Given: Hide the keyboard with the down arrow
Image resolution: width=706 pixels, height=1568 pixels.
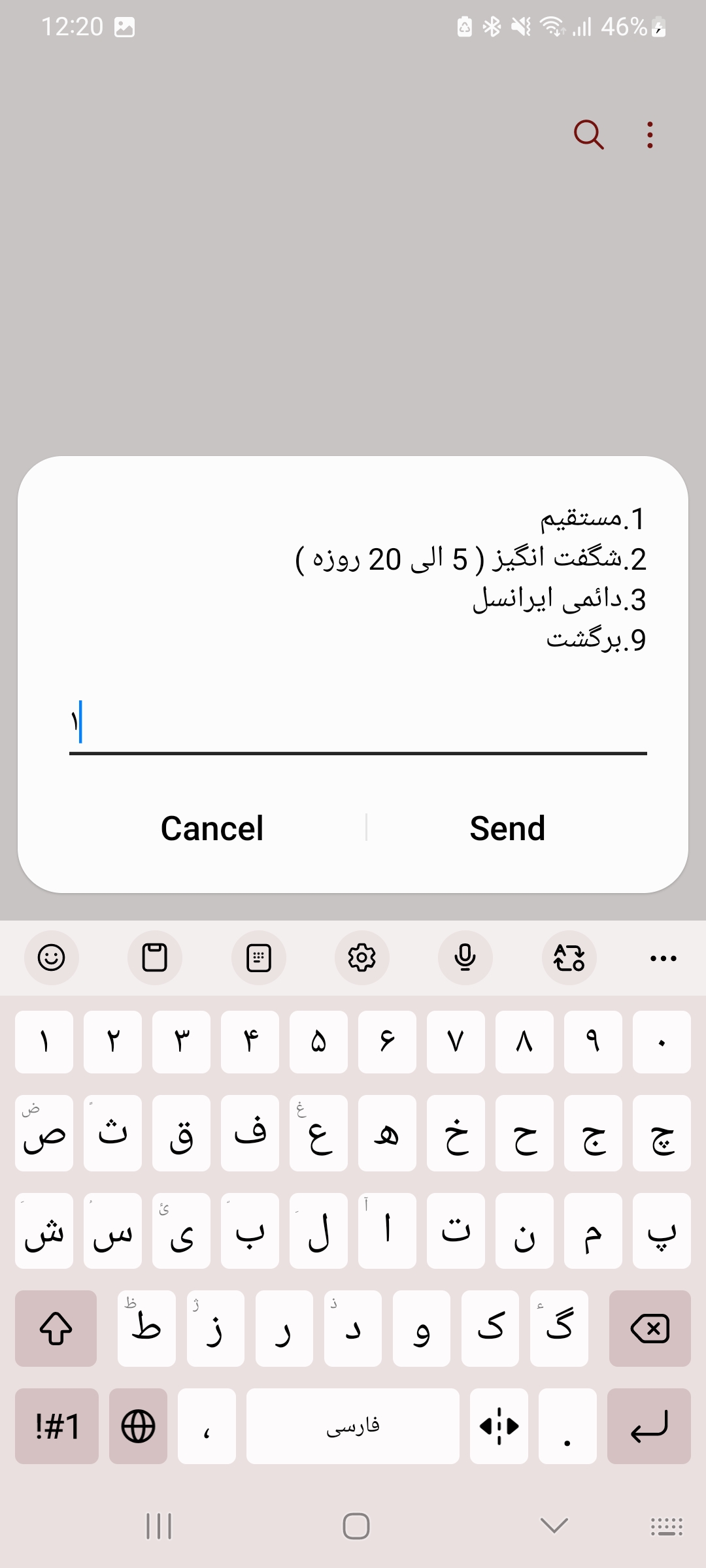Looking at the screenshot, I should point(554,1526).
